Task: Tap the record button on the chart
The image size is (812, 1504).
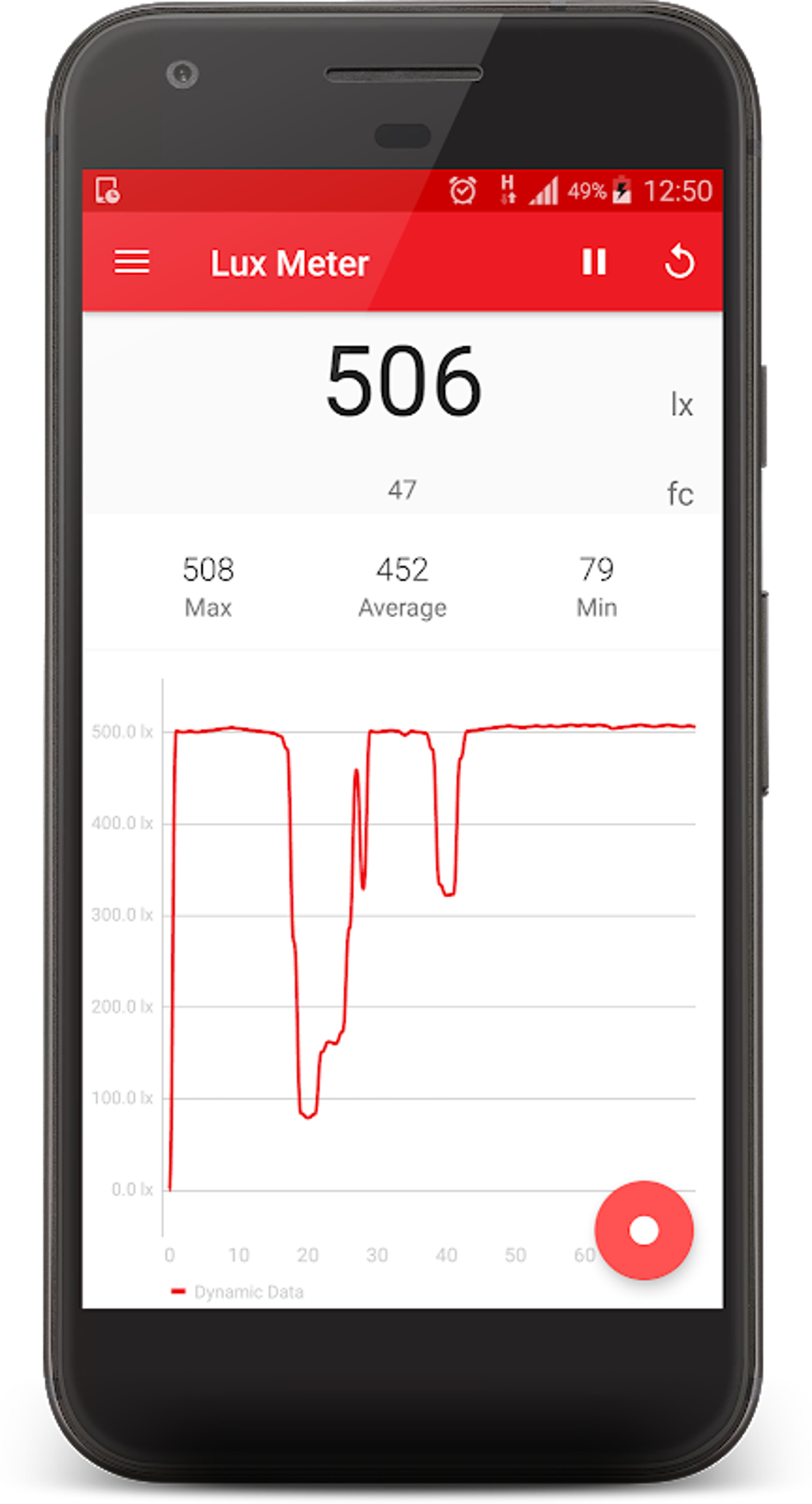Action: [x=644, y=1231]
